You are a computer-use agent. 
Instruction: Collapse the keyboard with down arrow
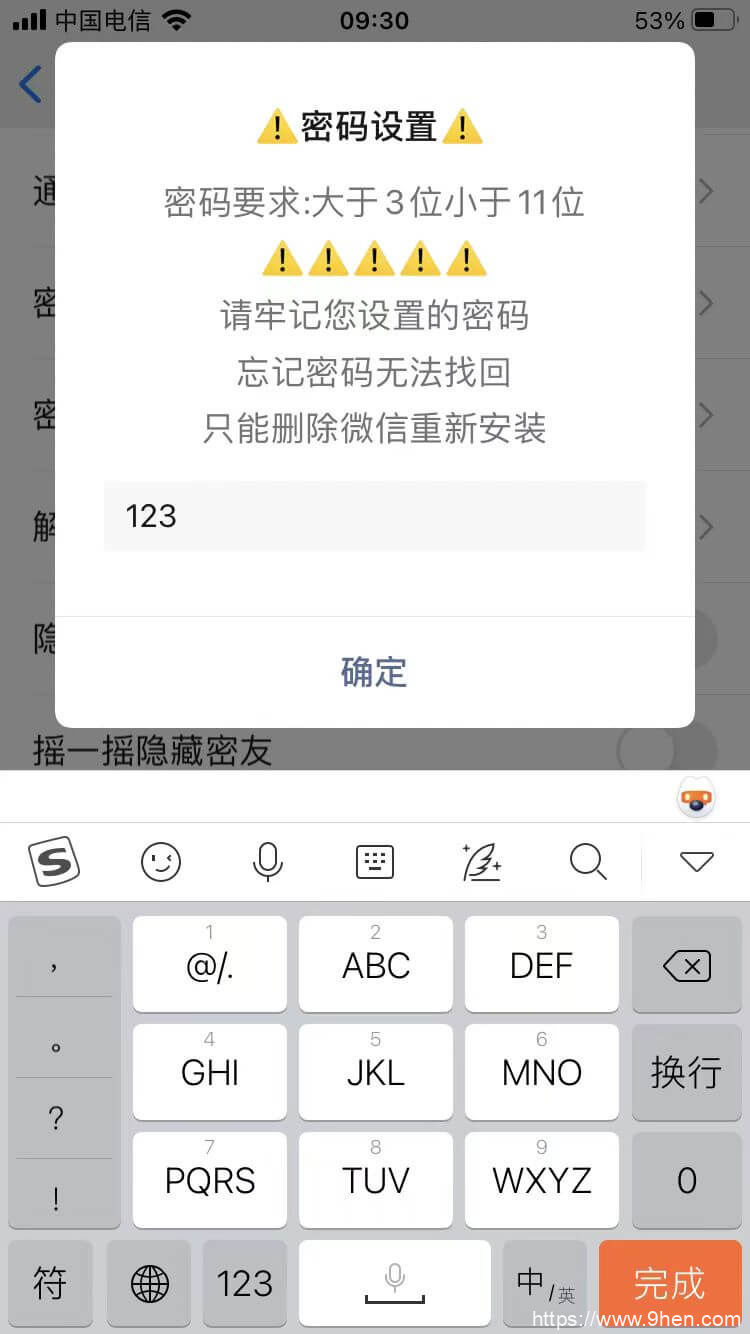[x=696, y=861]
